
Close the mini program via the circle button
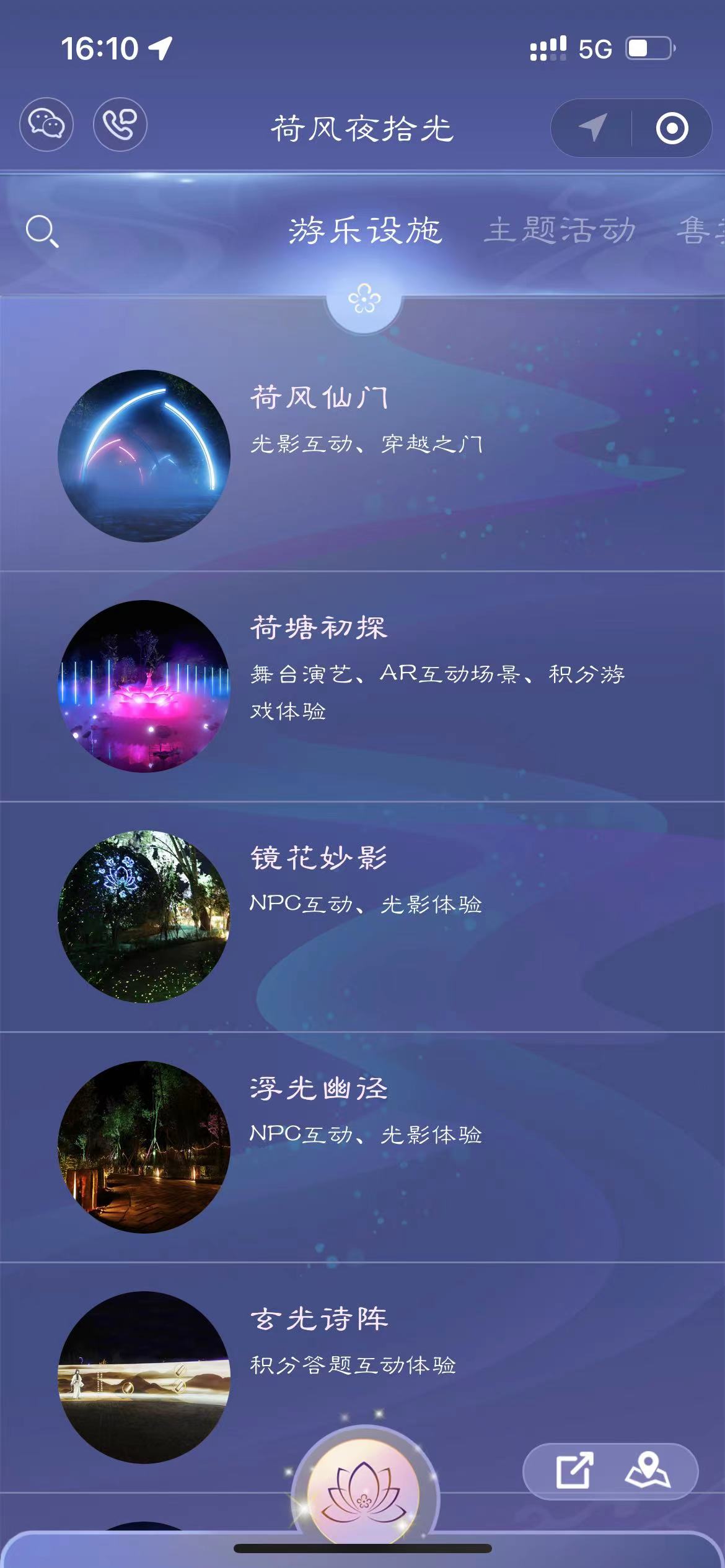672,128
